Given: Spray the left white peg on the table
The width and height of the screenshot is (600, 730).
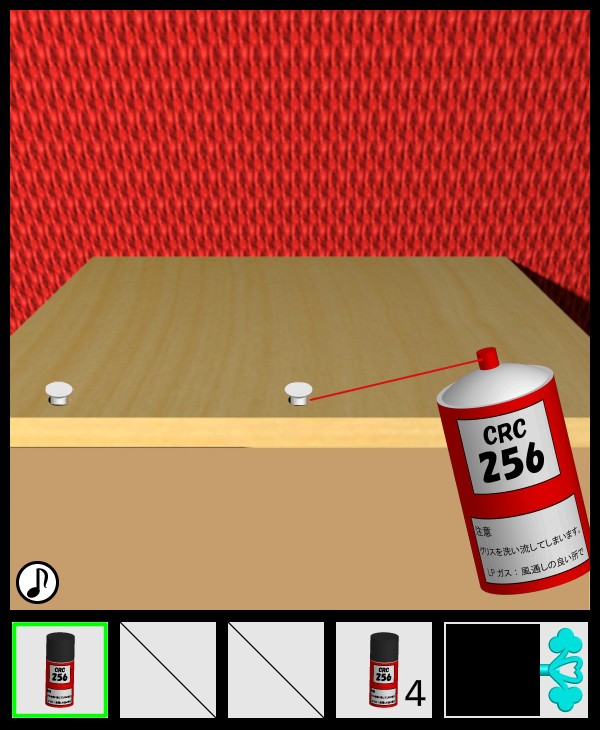Looking at the screenshot, I should [59, 392].
